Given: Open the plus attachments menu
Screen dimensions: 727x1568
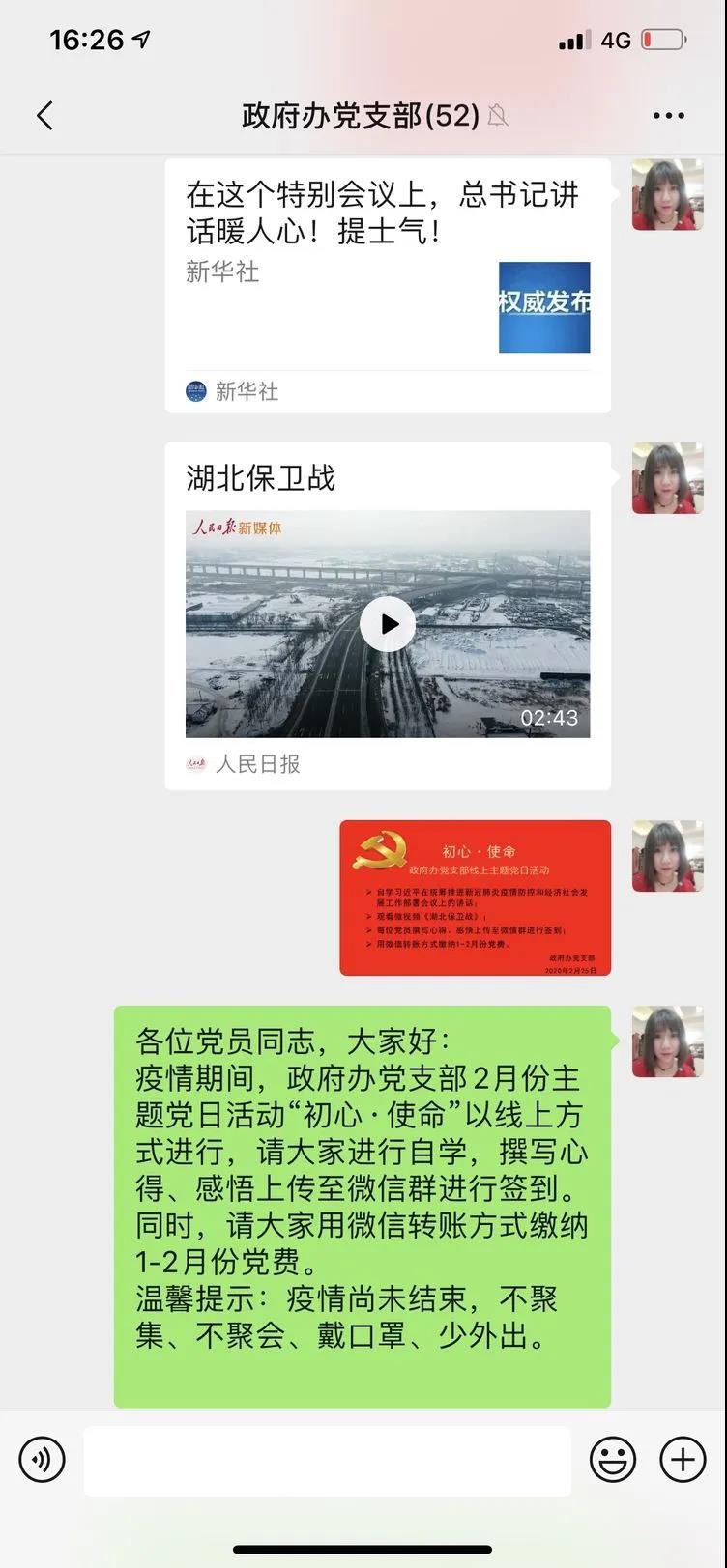Looking at the screenshot, I should click(x=683, y=1460).
